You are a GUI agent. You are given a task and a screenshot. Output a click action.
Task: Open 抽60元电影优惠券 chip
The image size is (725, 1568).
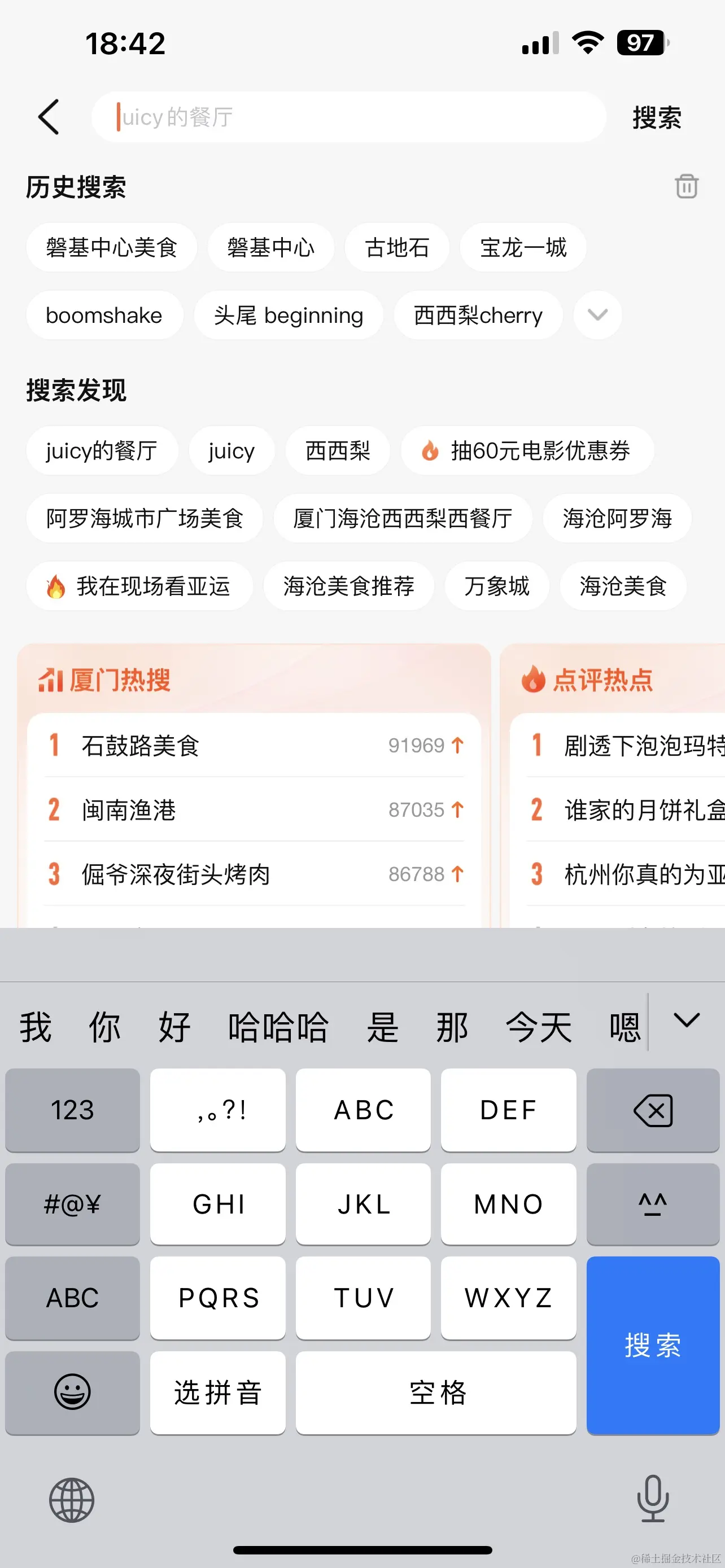pyautogui.click(x=527, y=450)
